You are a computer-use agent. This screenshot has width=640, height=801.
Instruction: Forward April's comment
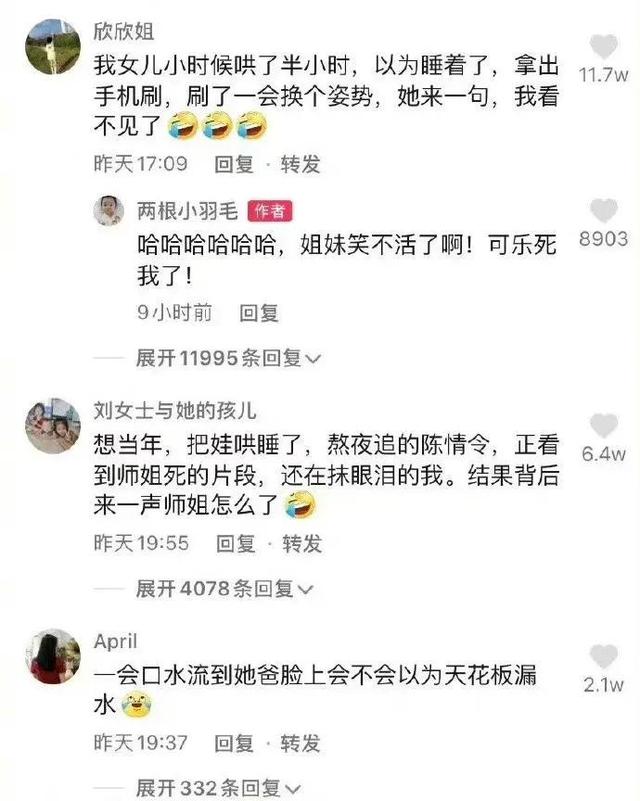[x=300, y=743]
